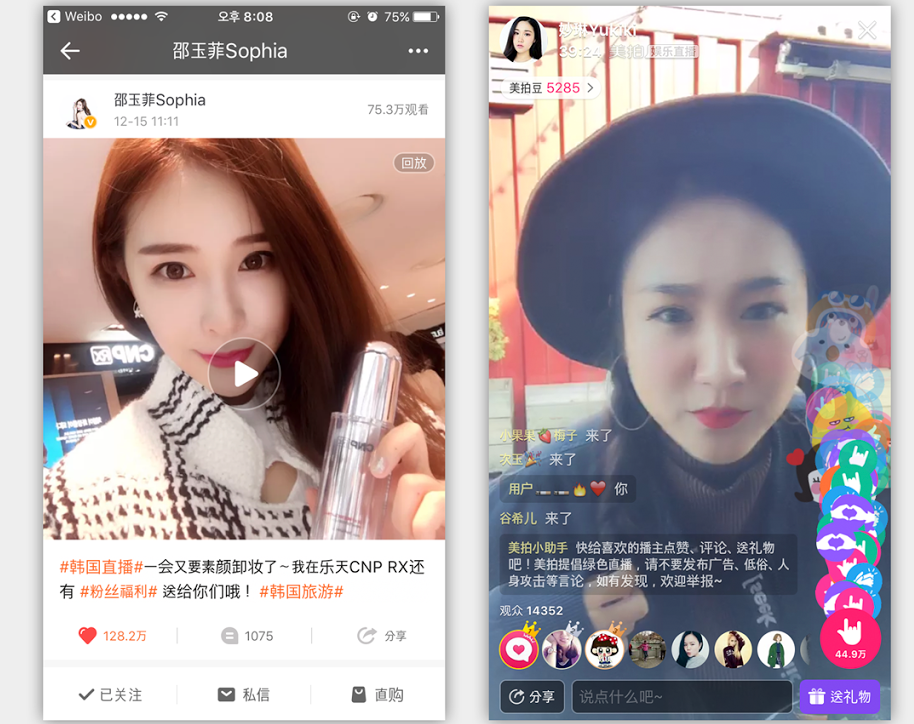
Task: Play the replay video
Action: (244, 374)
